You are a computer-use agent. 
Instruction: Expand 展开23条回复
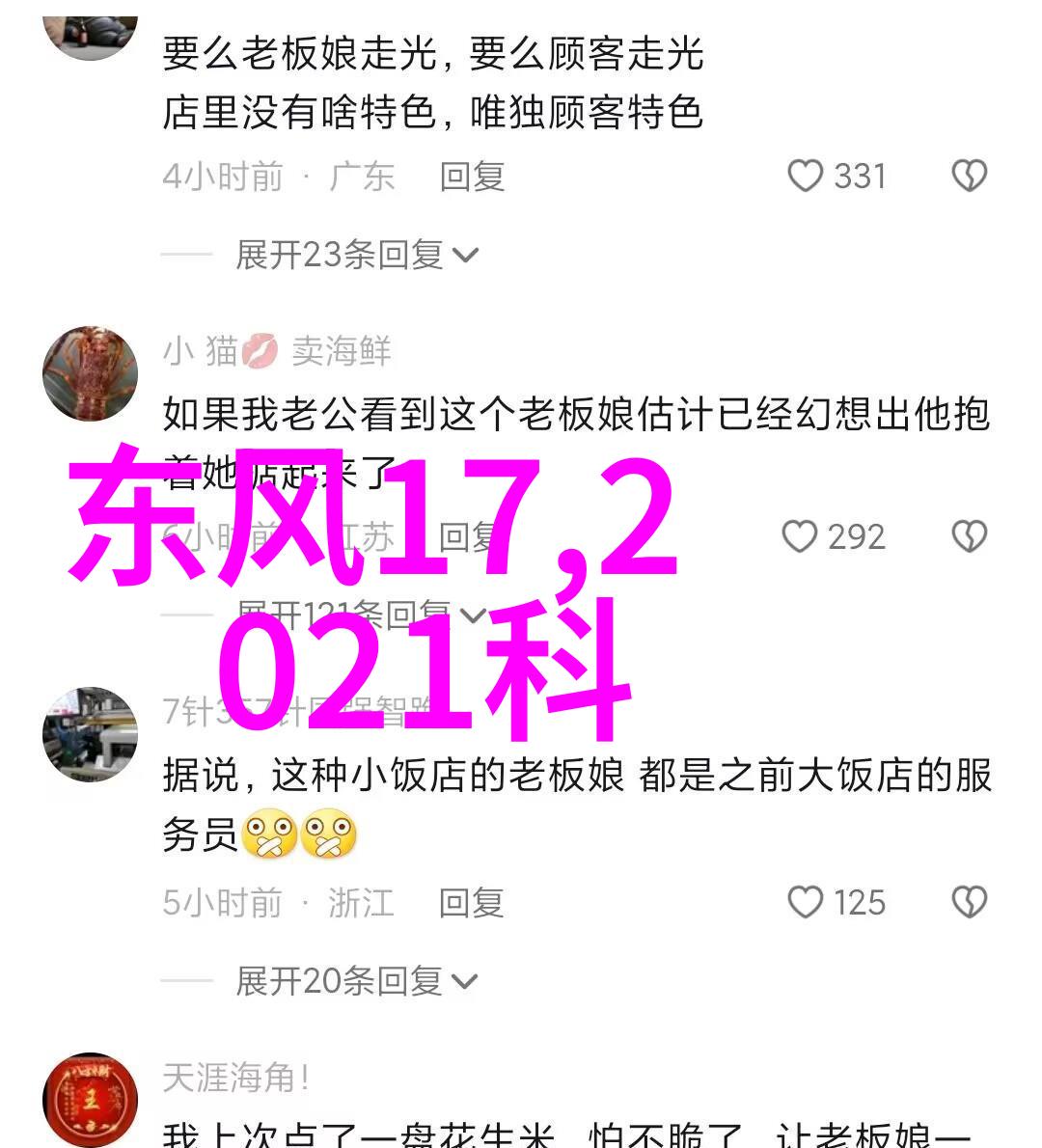pos(356,255)
